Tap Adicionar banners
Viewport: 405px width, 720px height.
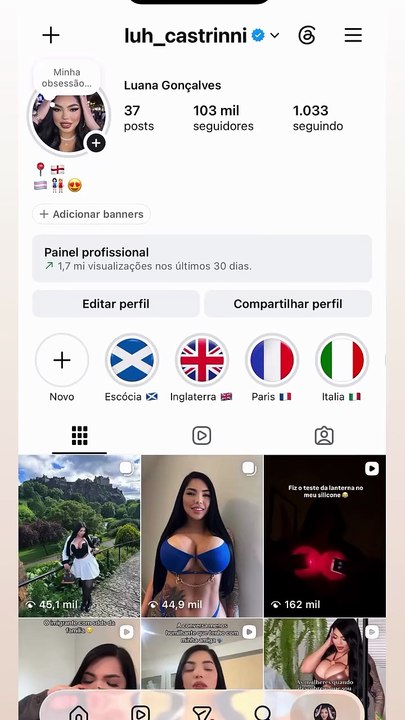pyautogui.click(x=91, y=214)
